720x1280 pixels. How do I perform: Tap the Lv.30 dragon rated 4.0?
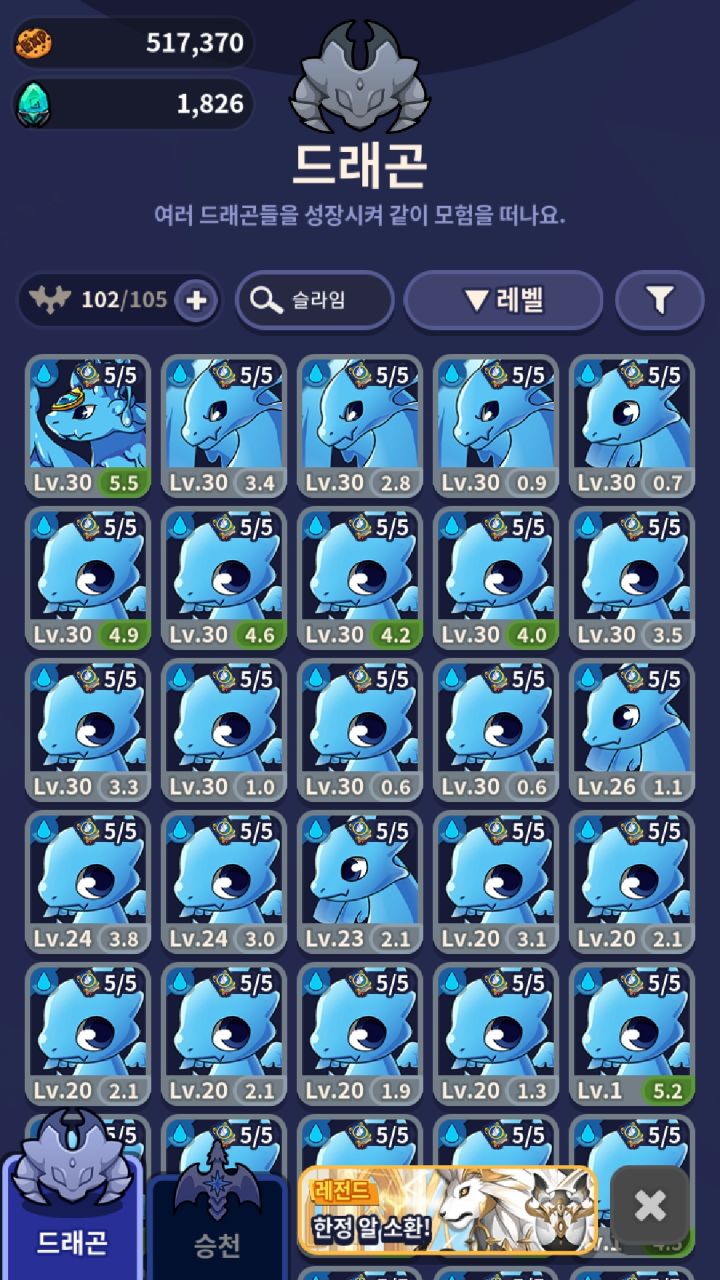496,578
